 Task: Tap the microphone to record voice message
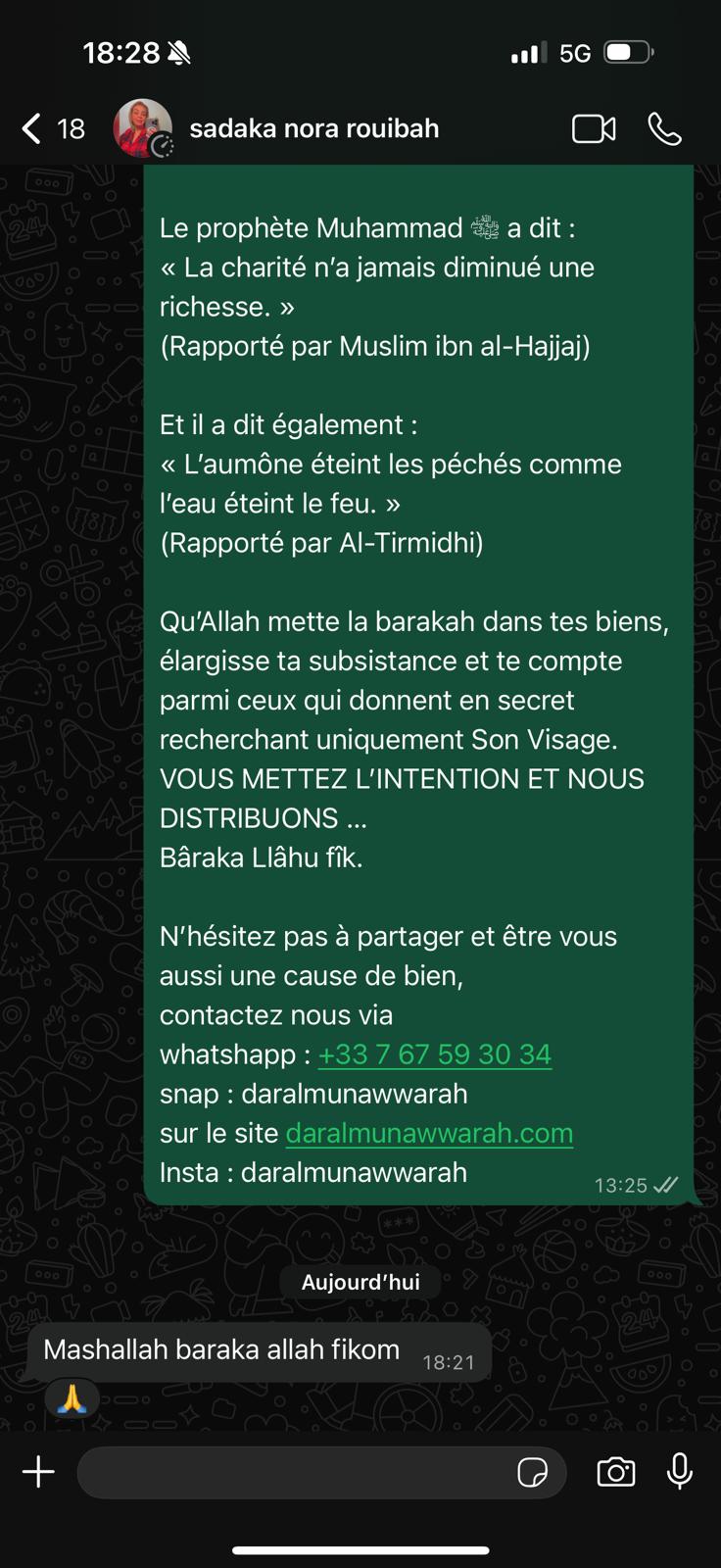[680, 1472]
